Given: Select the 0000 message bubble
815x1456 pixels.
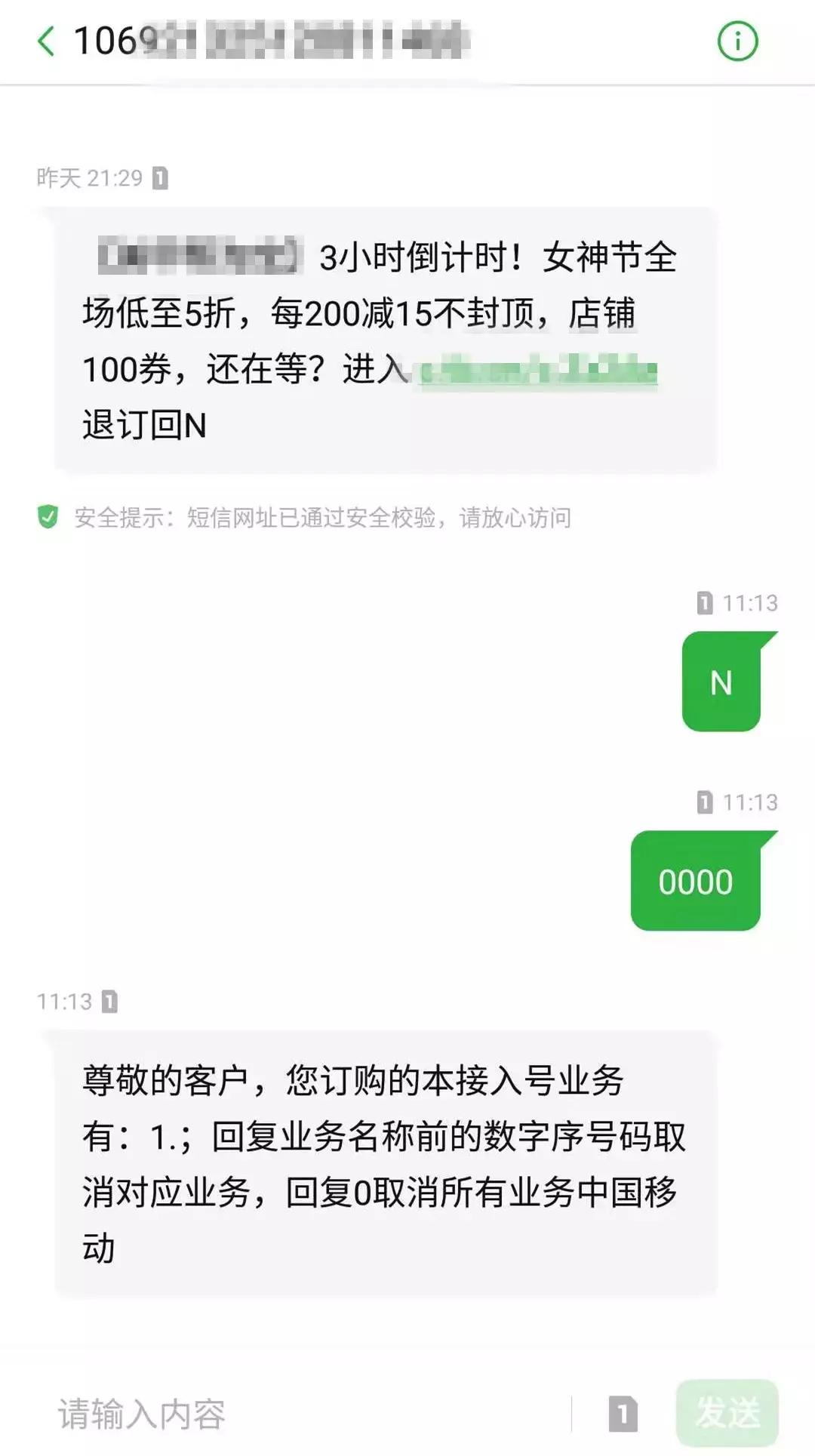Looking at the screenshot, I should pos(695,882).
